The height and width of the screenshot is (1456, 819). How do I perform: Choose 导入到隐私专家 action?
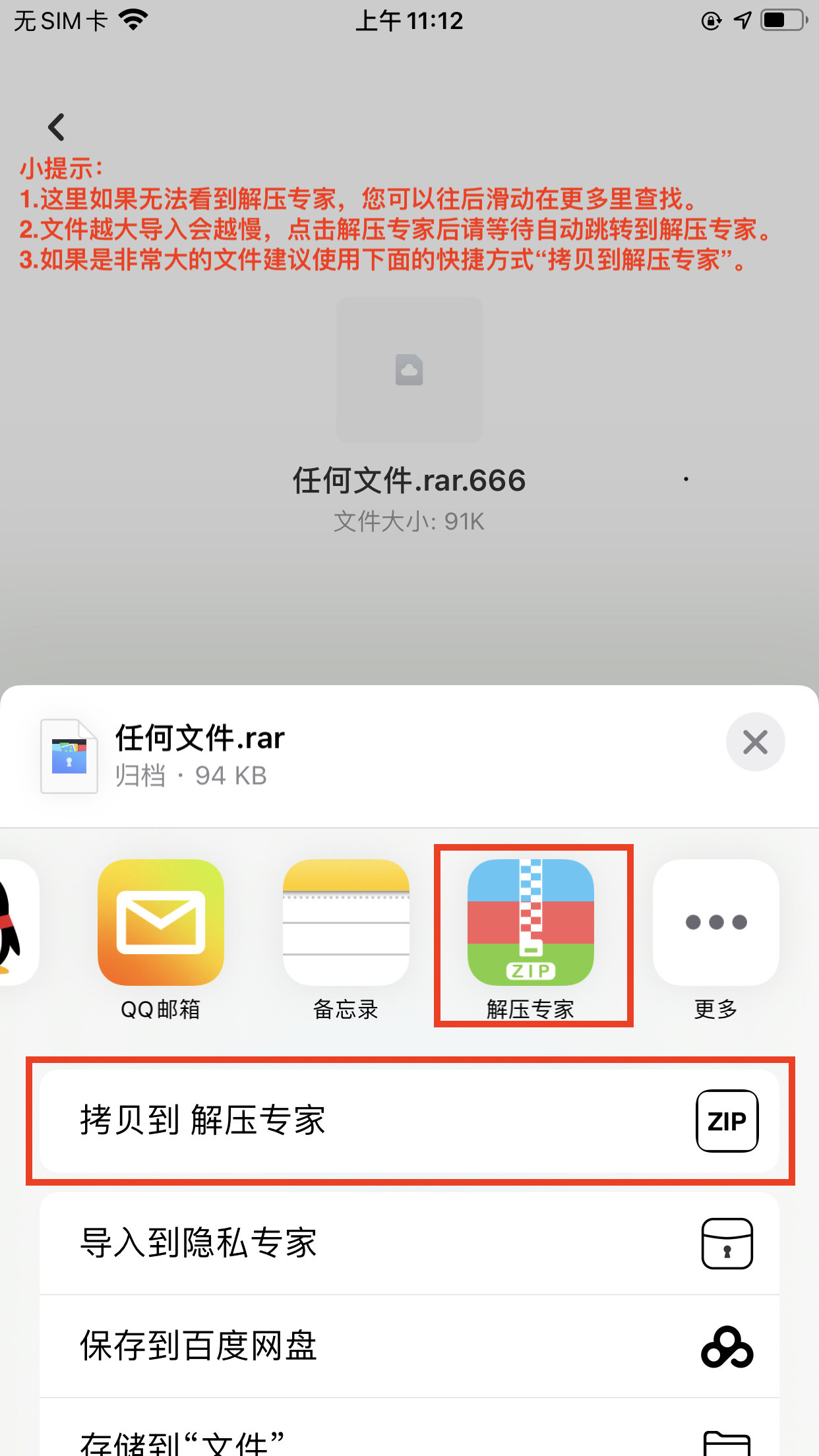tap(409, 1243)
